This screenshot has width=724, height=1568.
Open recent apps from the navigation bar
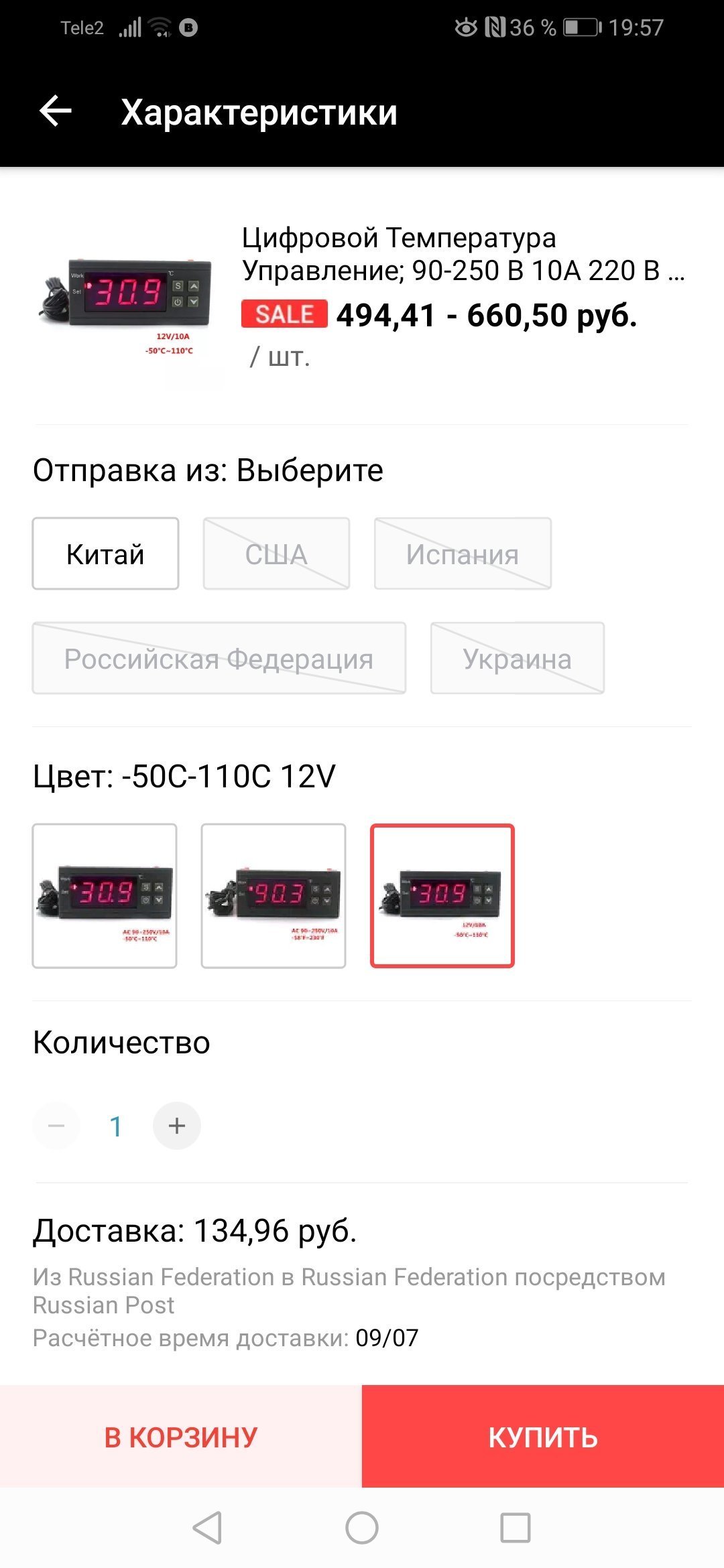[516, 1528]
